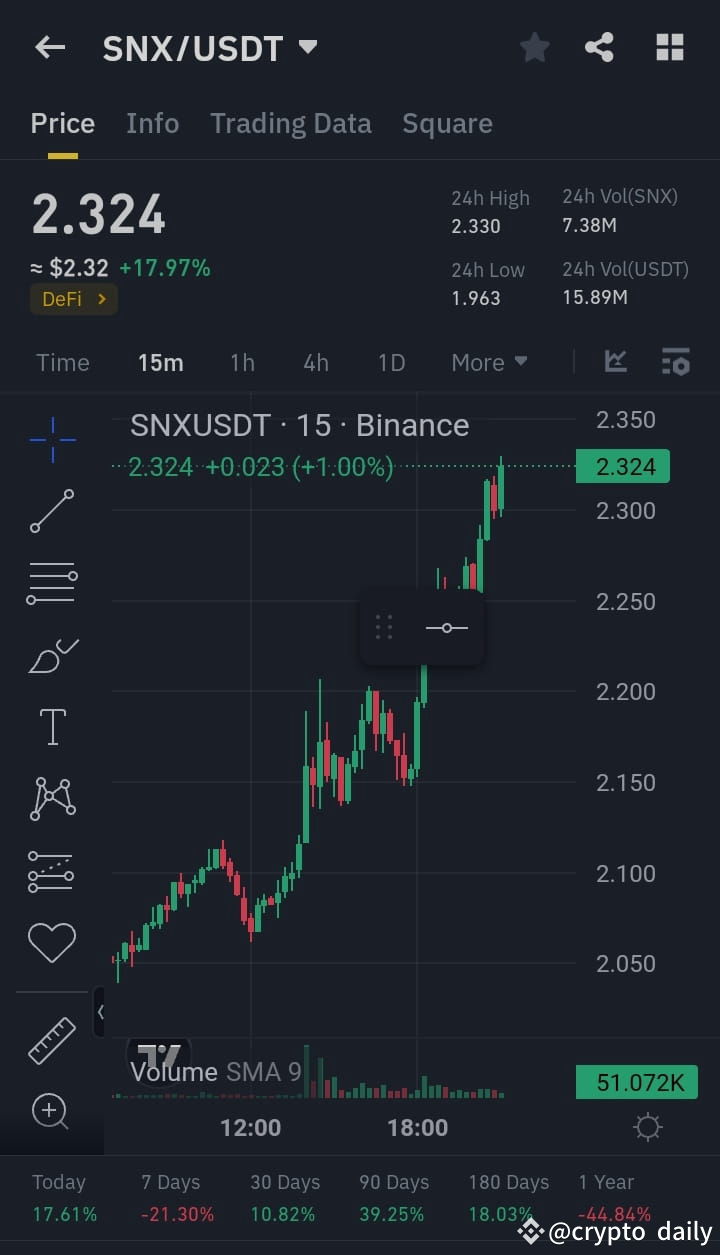This screenshot has height=1255, width=720.
Task: Open the Square tab
Action: pos(447,123)
